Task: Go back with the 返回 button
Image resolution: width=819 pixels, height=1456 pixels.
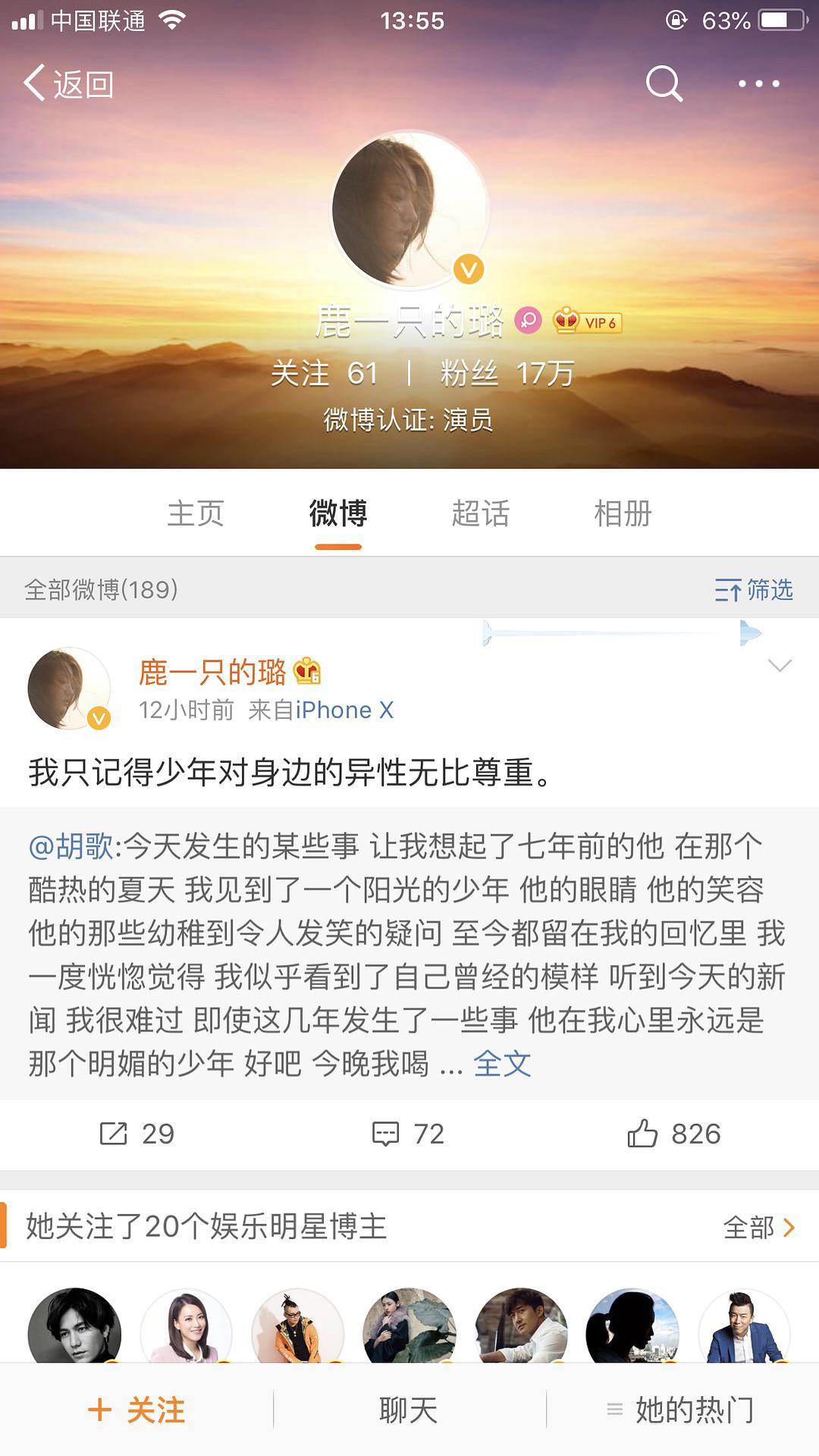Action: (x=68, y=83)
